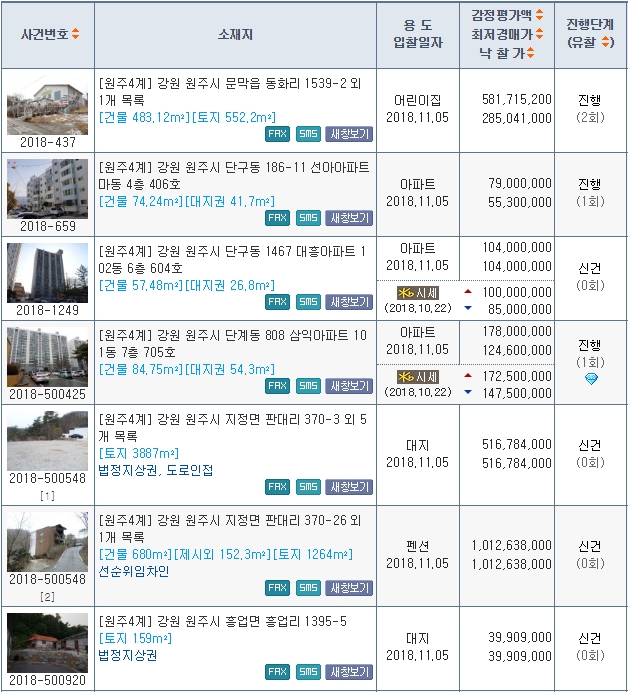Sort the list by 감정평가액
Image resolution: width=628 pixels, height=692 pixels.
[540, 16]
